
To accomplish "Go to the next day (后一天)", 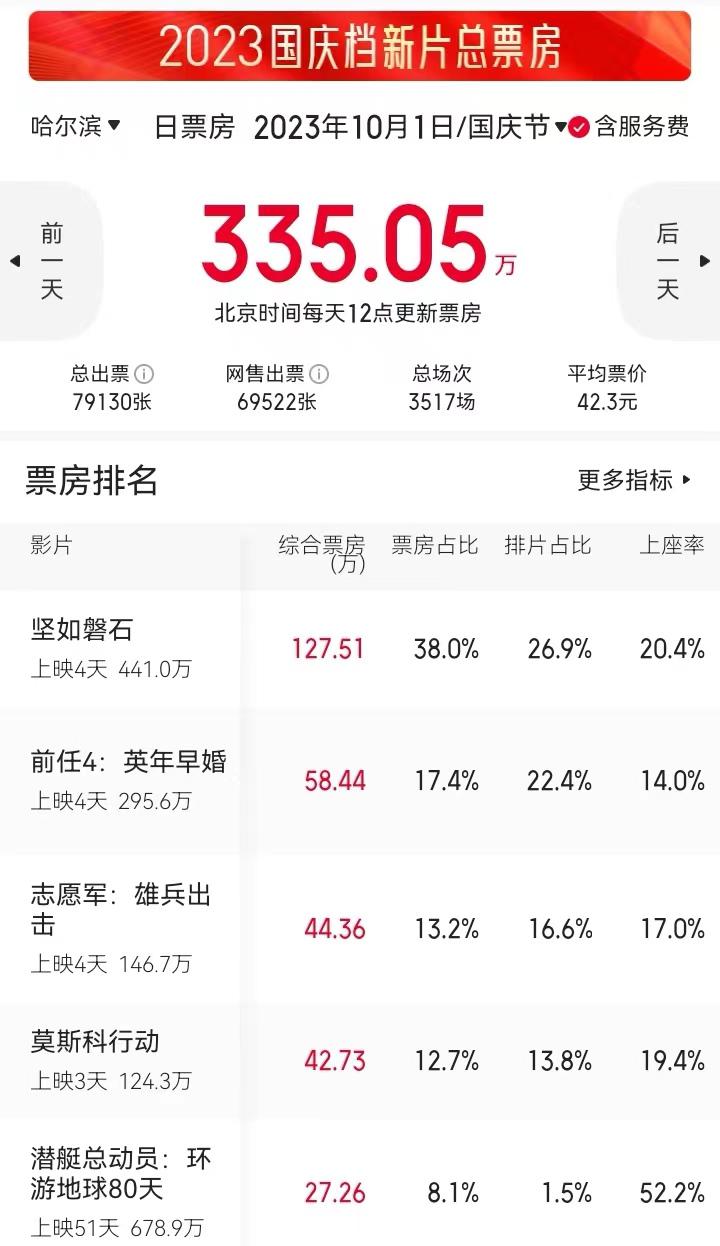I will coord(669,262).
